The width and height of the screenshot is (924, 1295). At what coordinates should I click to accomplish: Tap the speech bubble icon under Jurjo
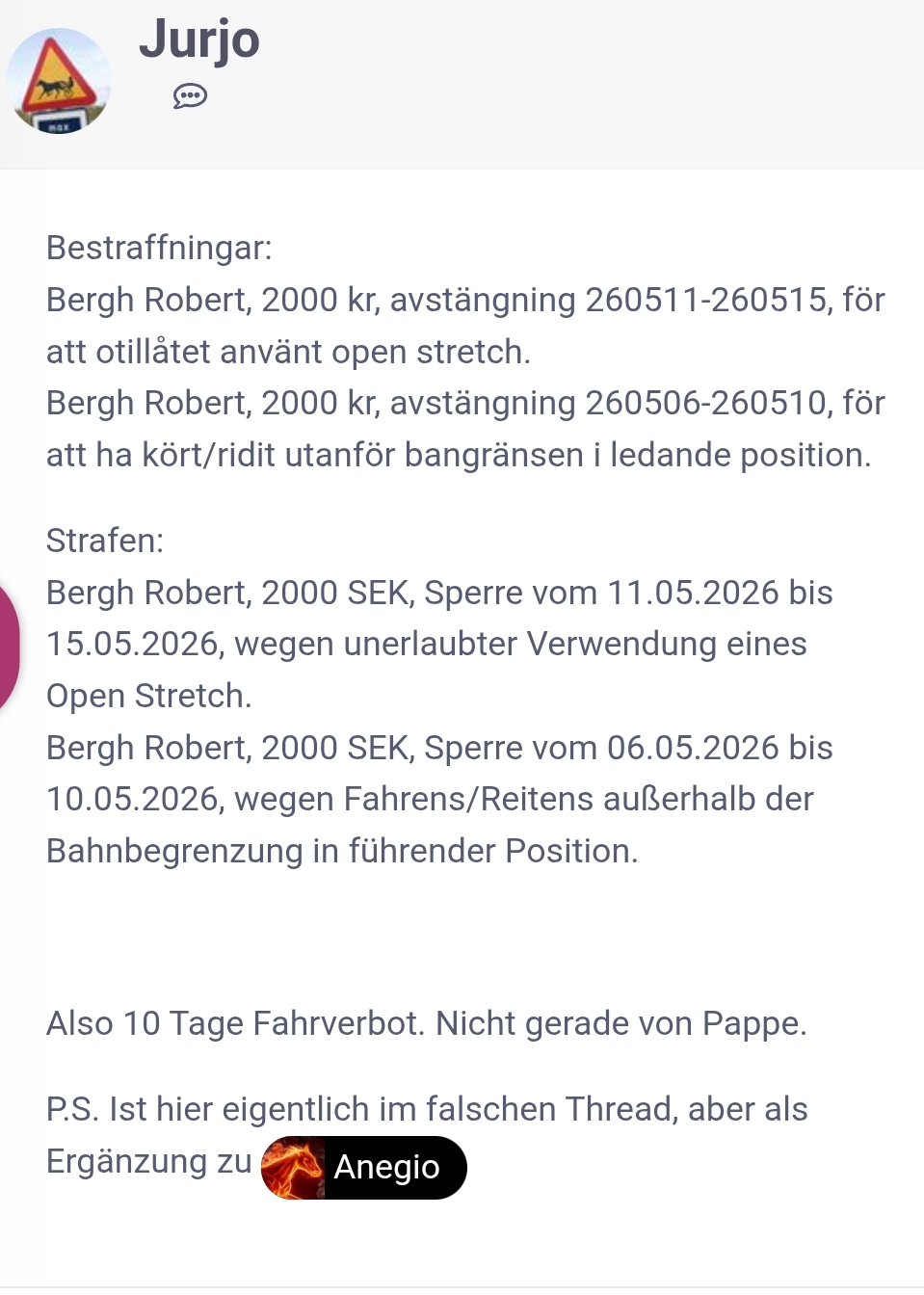tap(190, 96)
